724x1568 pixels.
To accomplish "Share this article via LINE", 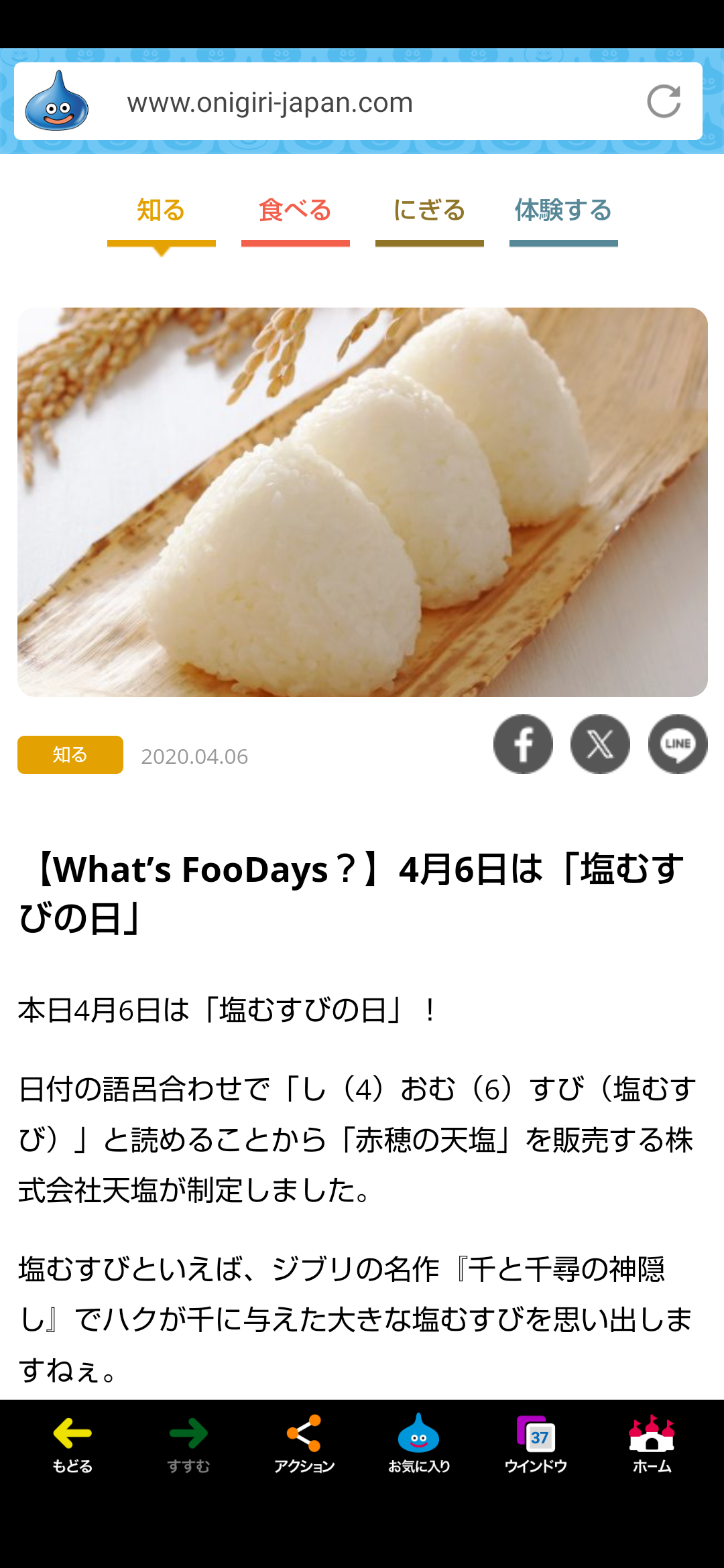I will [x=678, y=744].
